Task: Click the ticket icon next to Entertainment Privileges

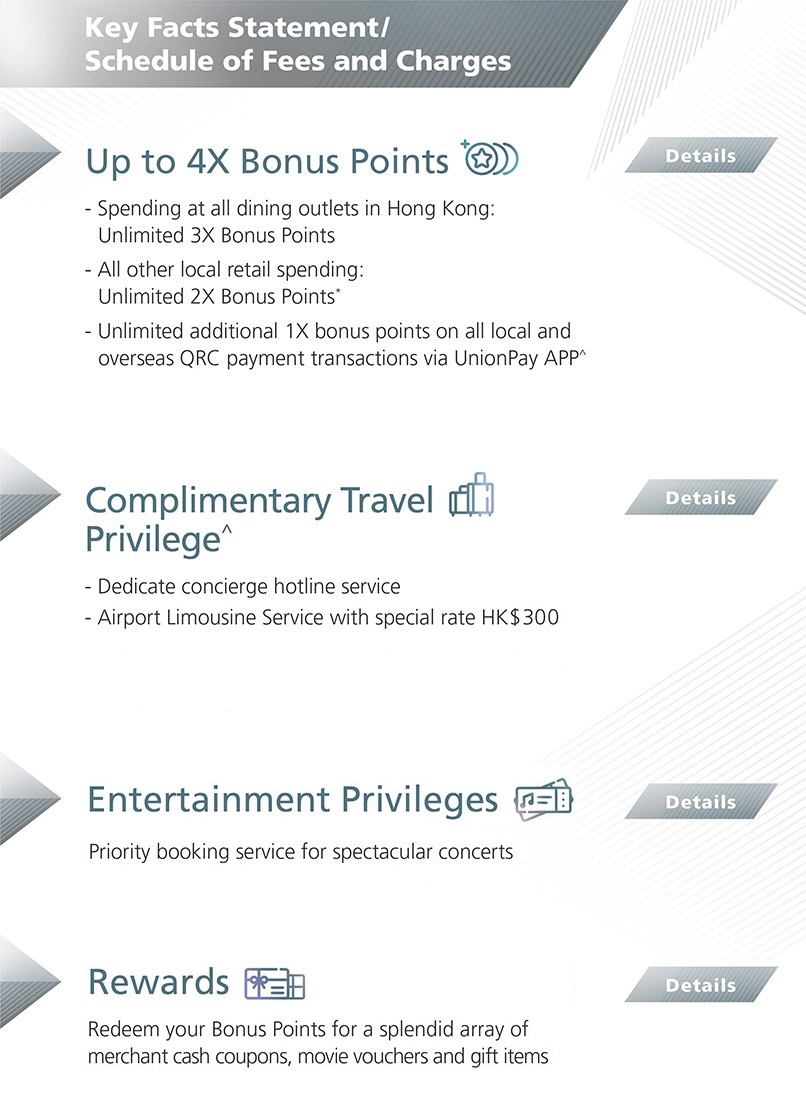Action: point(543,800)
